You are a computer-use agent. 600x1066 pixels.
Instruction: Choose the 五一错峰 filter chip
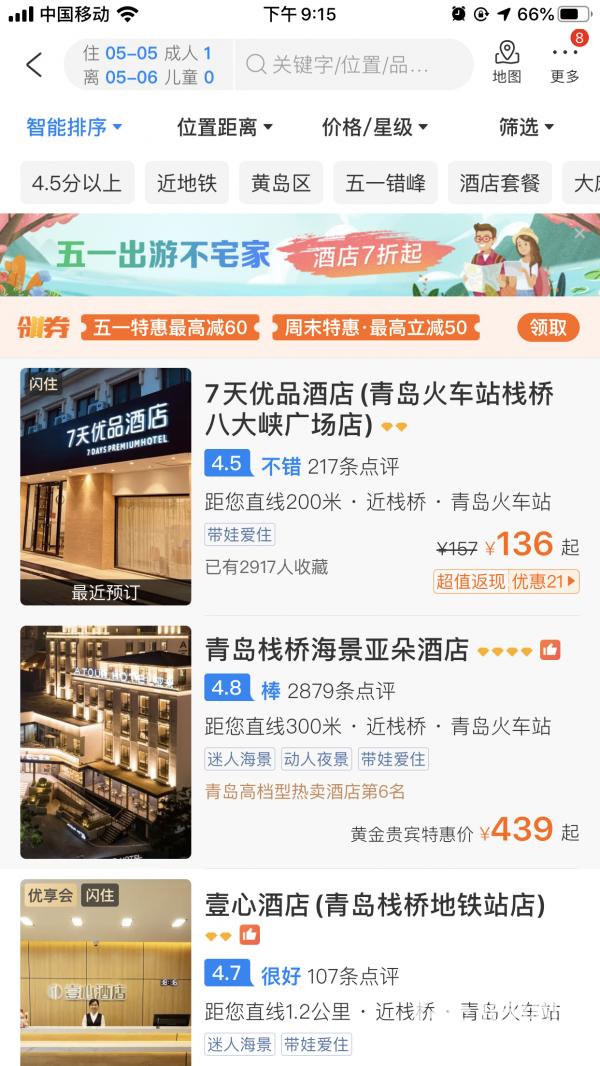click(385, 183)
